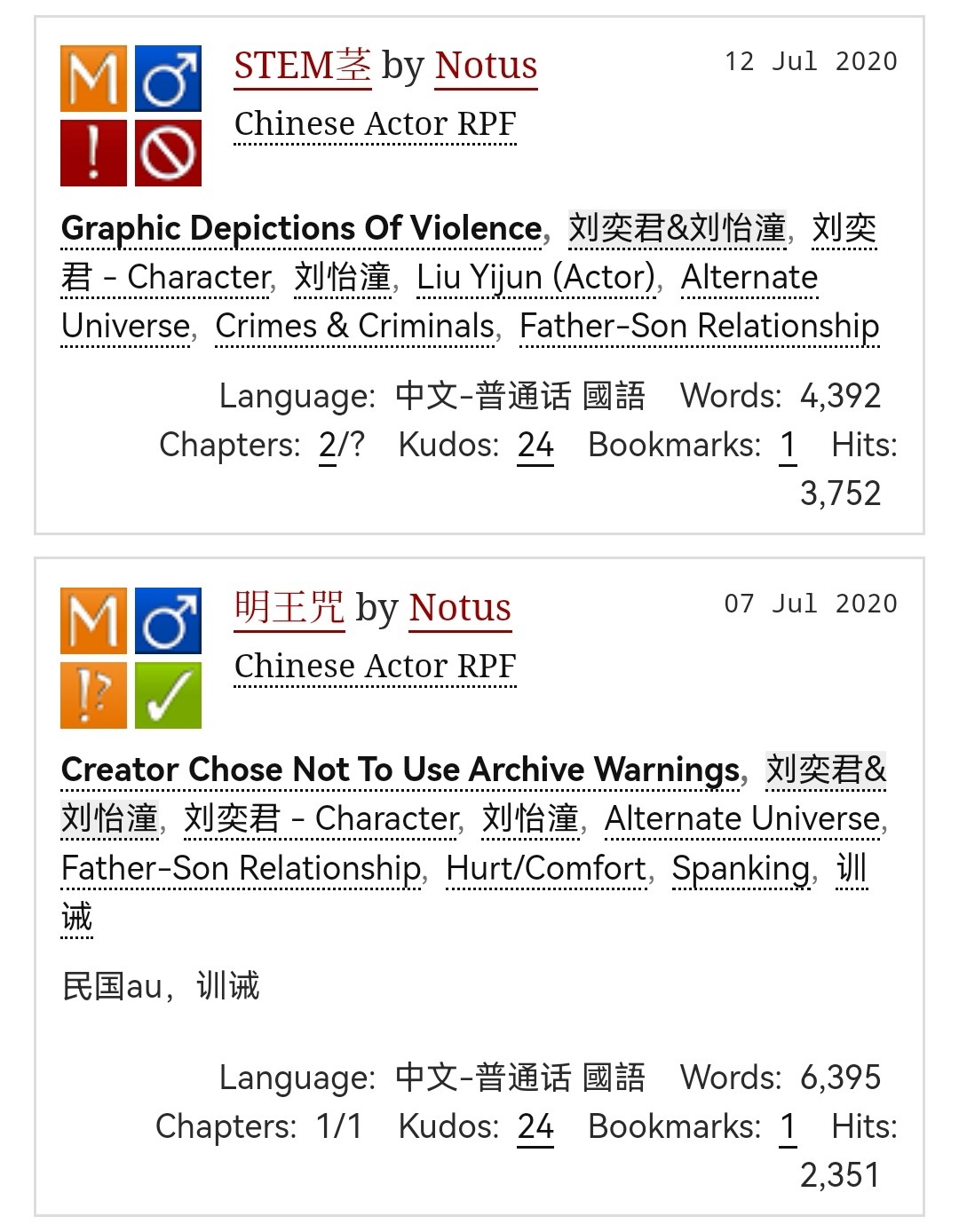This screenshot has width=959, height=1232.
Task: Open the Hurt/Comfort tag
Action: click(x=546, y=868)
